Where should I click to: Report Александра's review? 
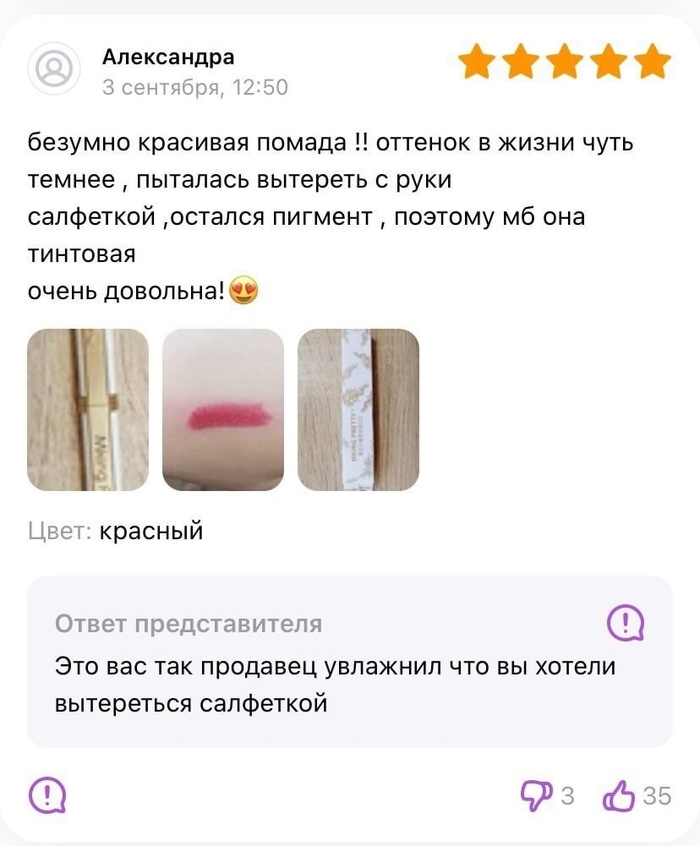pos(47,795)
